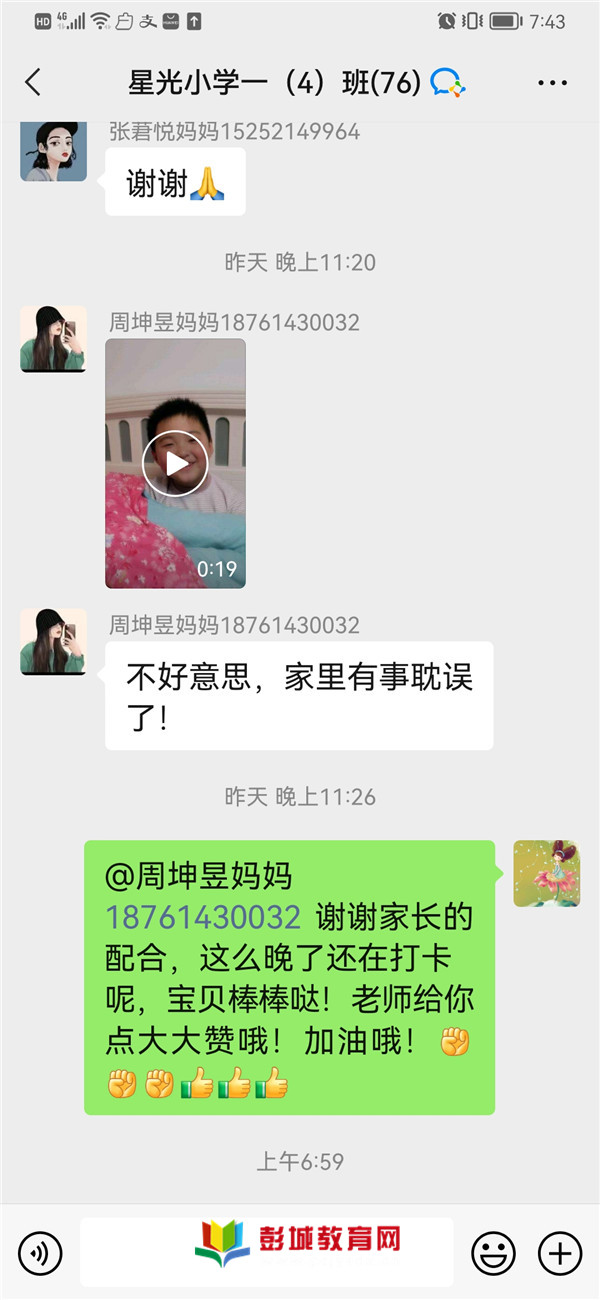Switch to voice input mode
The height and width of the screenshot is (1300, 600).
pos(40,1252)
